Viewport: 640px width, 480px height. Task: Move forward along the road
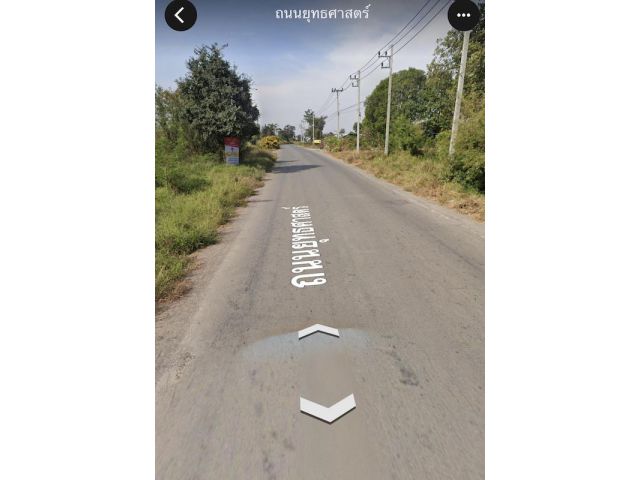(319, 331)
